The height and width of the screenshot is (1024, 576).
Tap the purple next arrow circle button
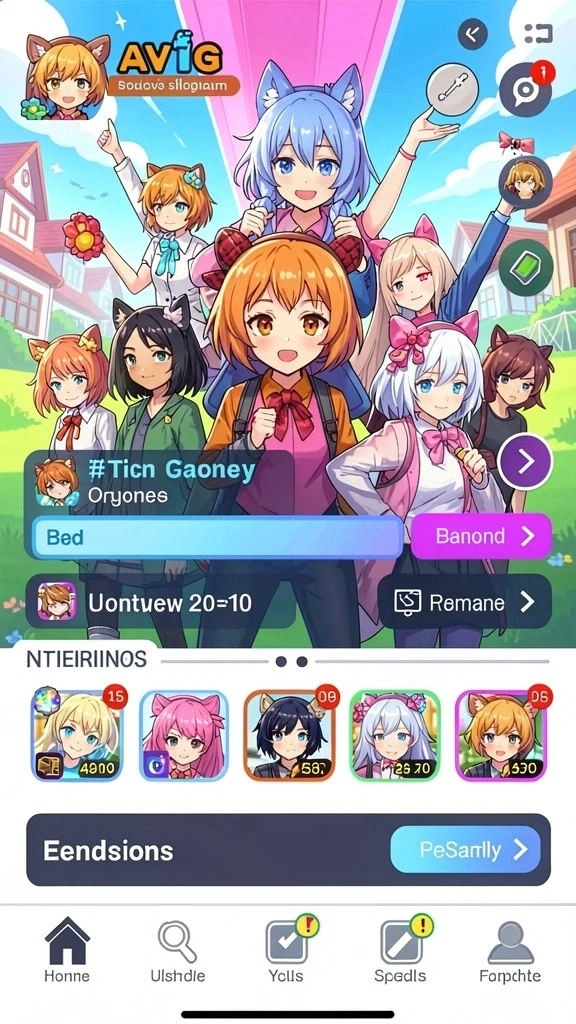(x=525, y=461)
